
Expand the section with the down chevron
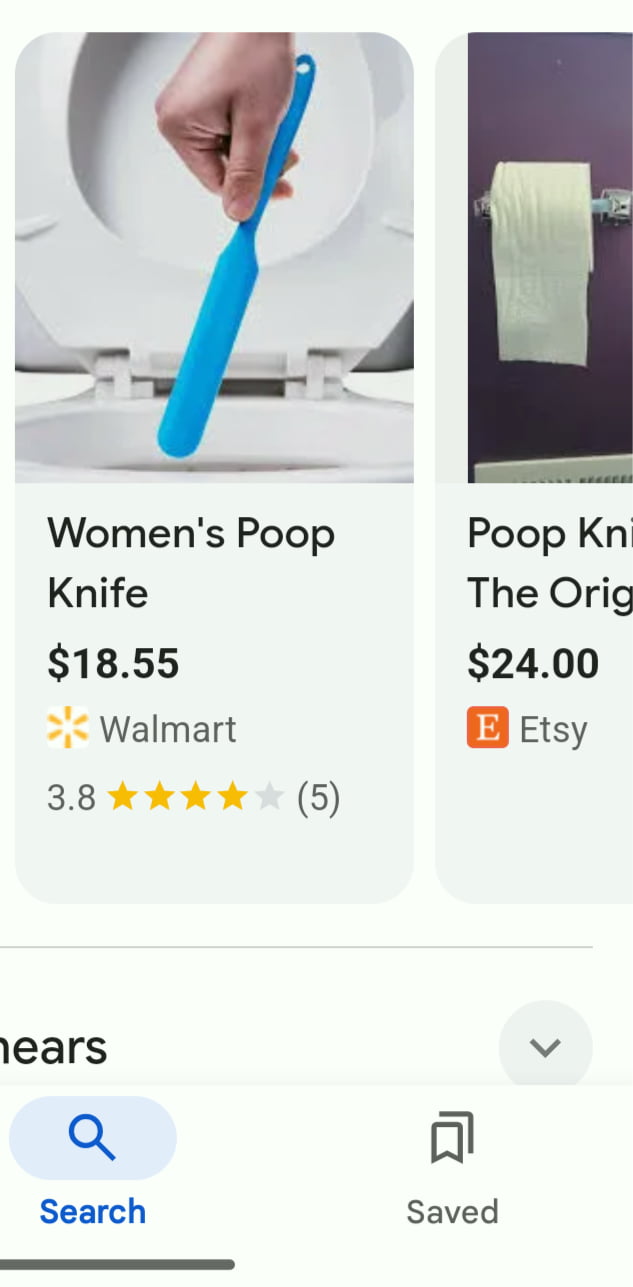coord(545,1047)
